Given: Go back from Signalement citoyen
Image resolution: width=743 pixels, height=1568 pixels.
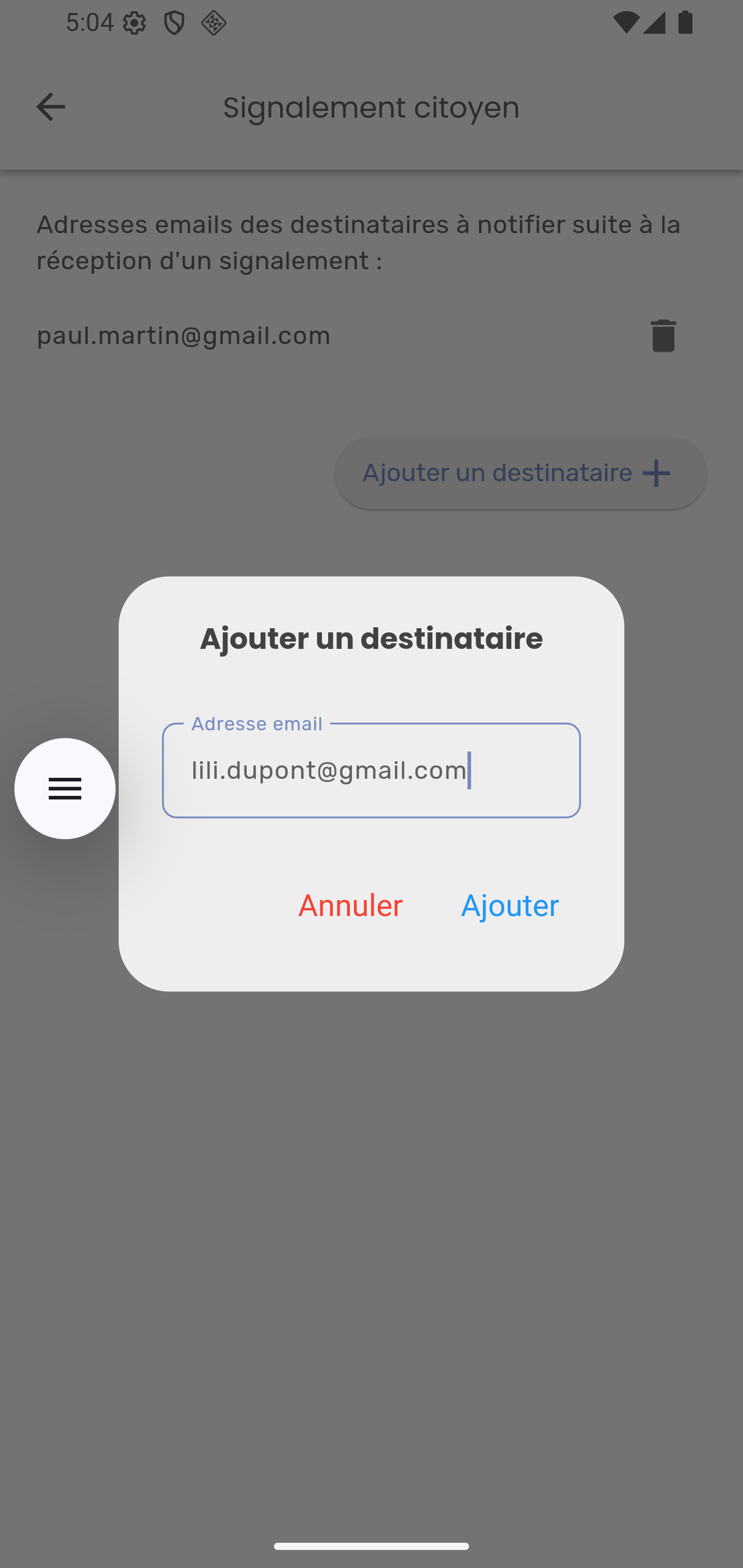Looking at the screenshot, I should (x=51, y=107).
